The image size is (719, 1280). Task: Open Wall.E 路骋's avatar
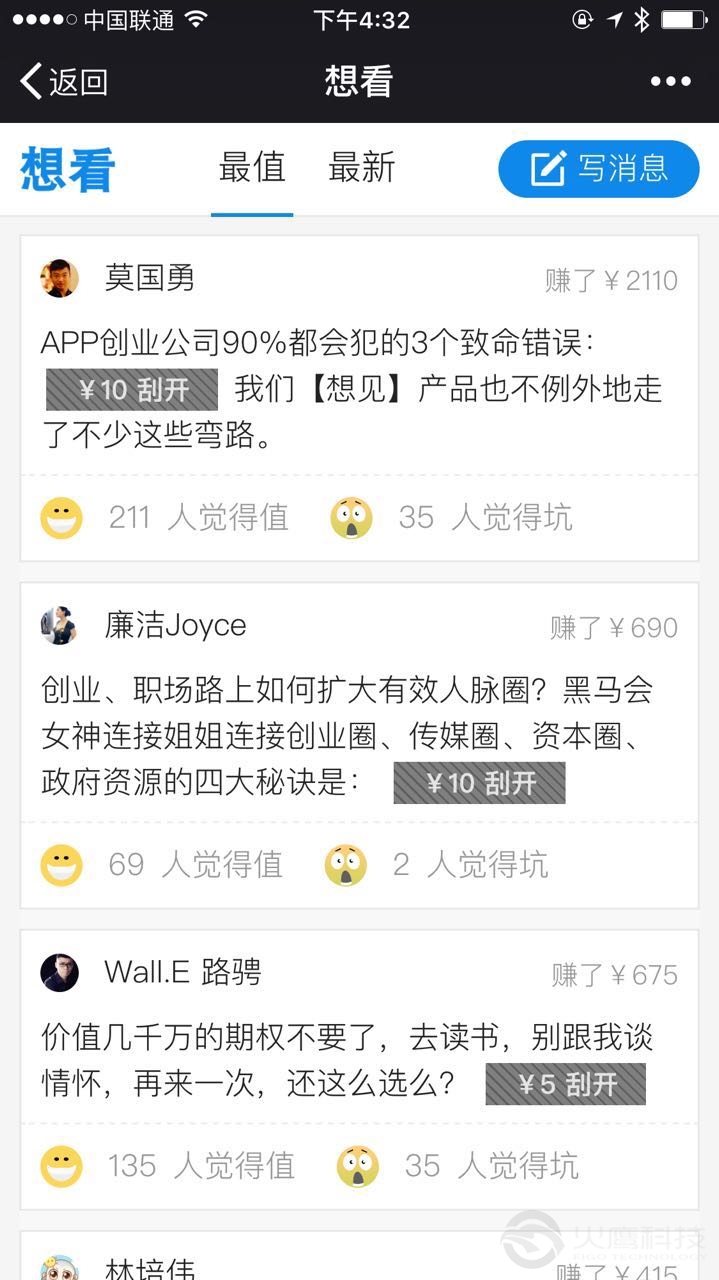pos(59,972)
